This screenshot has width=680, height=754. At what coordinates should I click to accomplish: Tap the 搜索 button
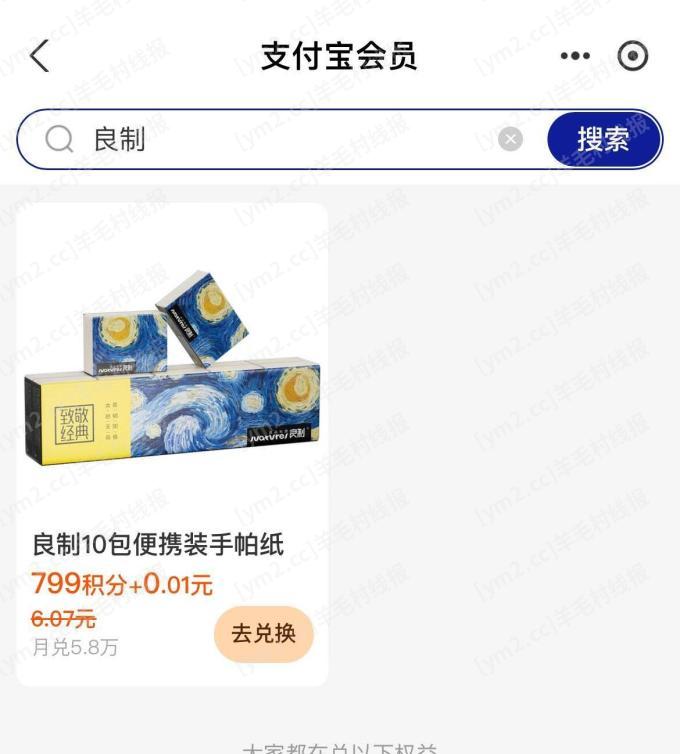603,139
